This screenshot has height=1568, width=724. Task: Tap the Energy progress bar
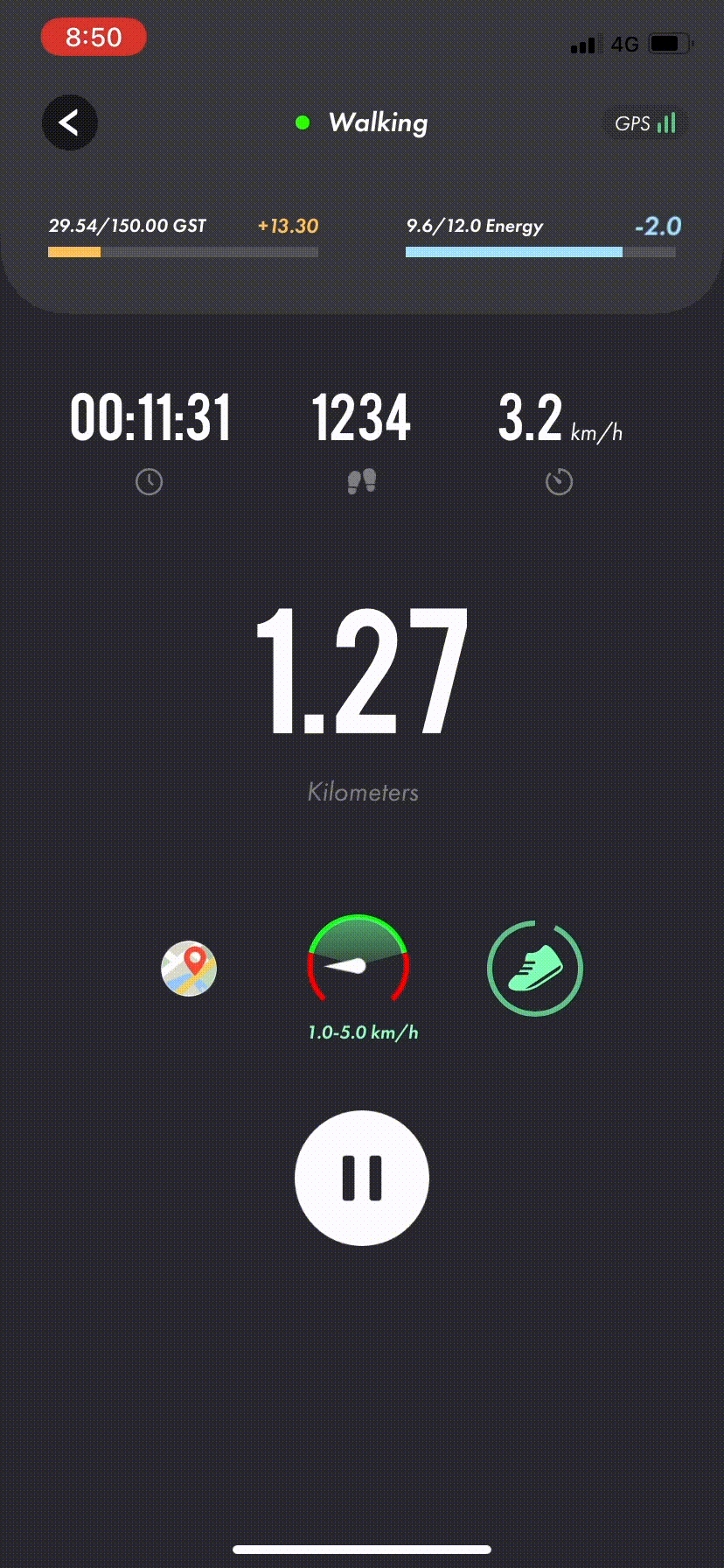coord(540,252)
